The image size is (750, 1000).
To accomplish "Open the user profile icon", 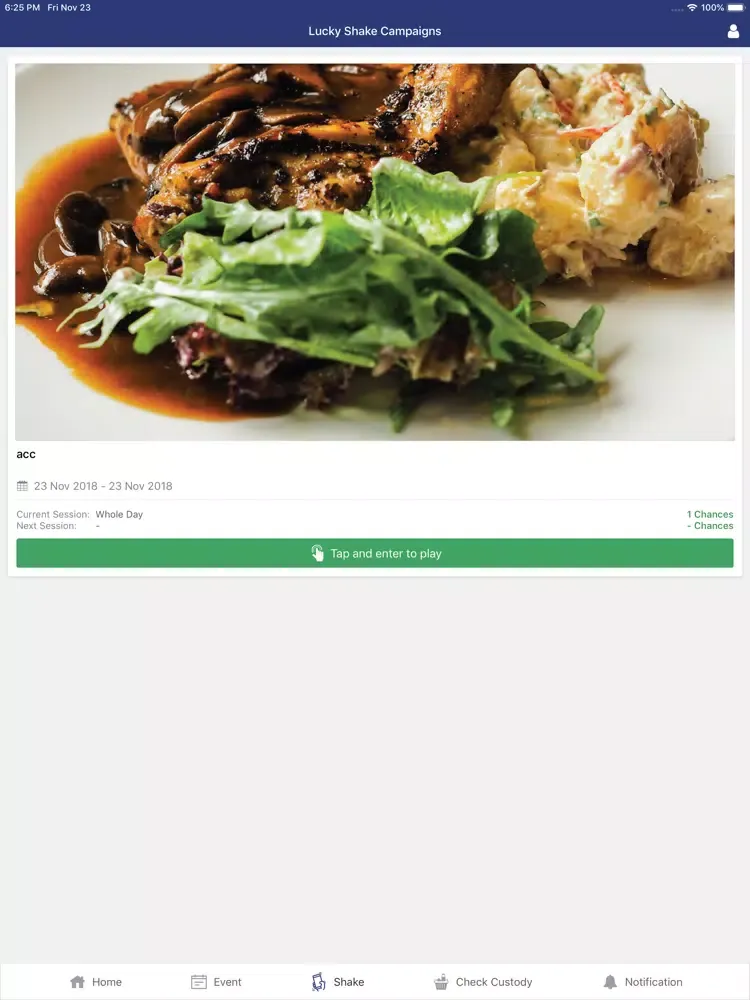I will click(733, 31).
